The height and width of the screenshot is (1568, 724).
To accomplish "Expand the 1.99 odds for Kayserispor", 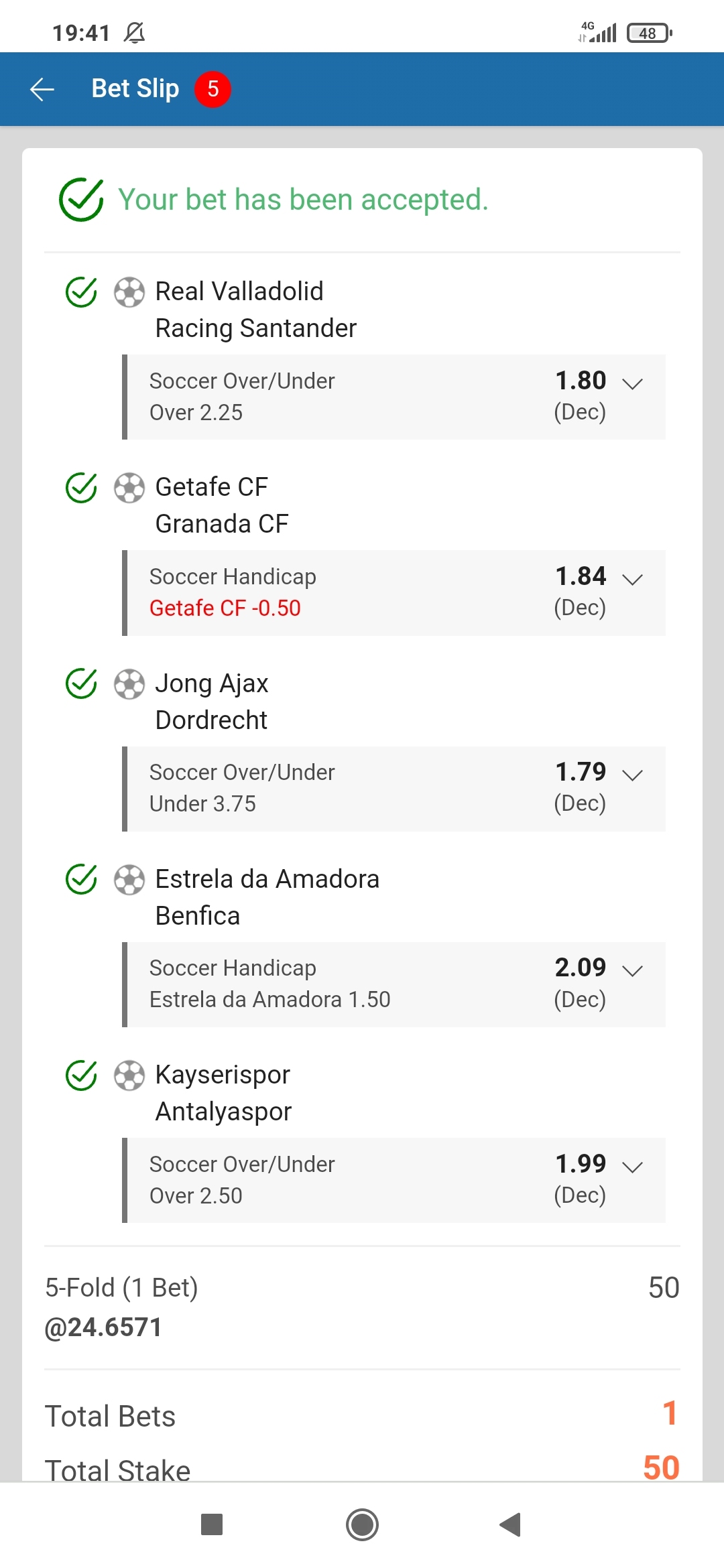I will pos(632,1167).
